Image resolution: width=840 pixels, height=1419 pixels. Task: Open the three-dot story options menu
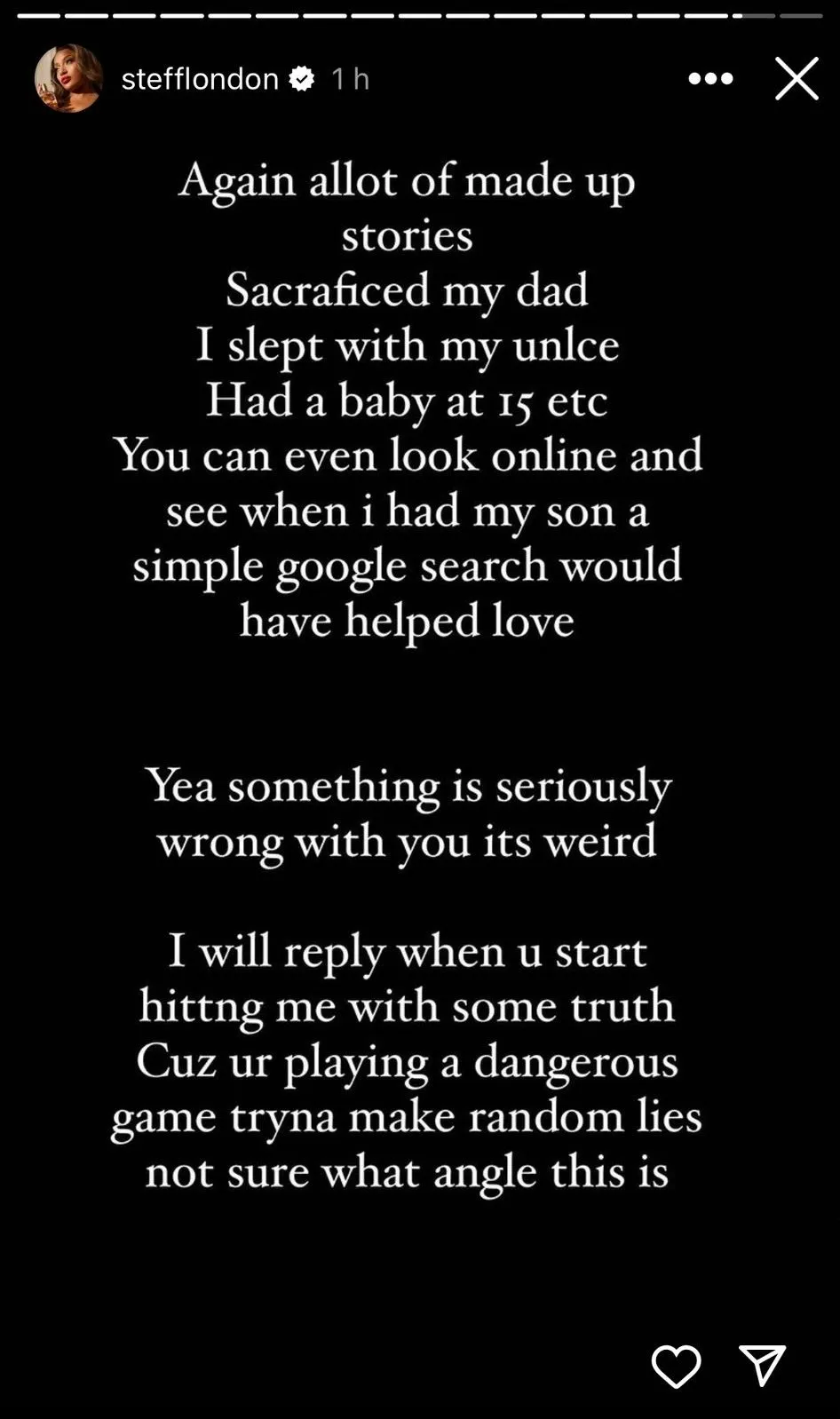(710, 78)
